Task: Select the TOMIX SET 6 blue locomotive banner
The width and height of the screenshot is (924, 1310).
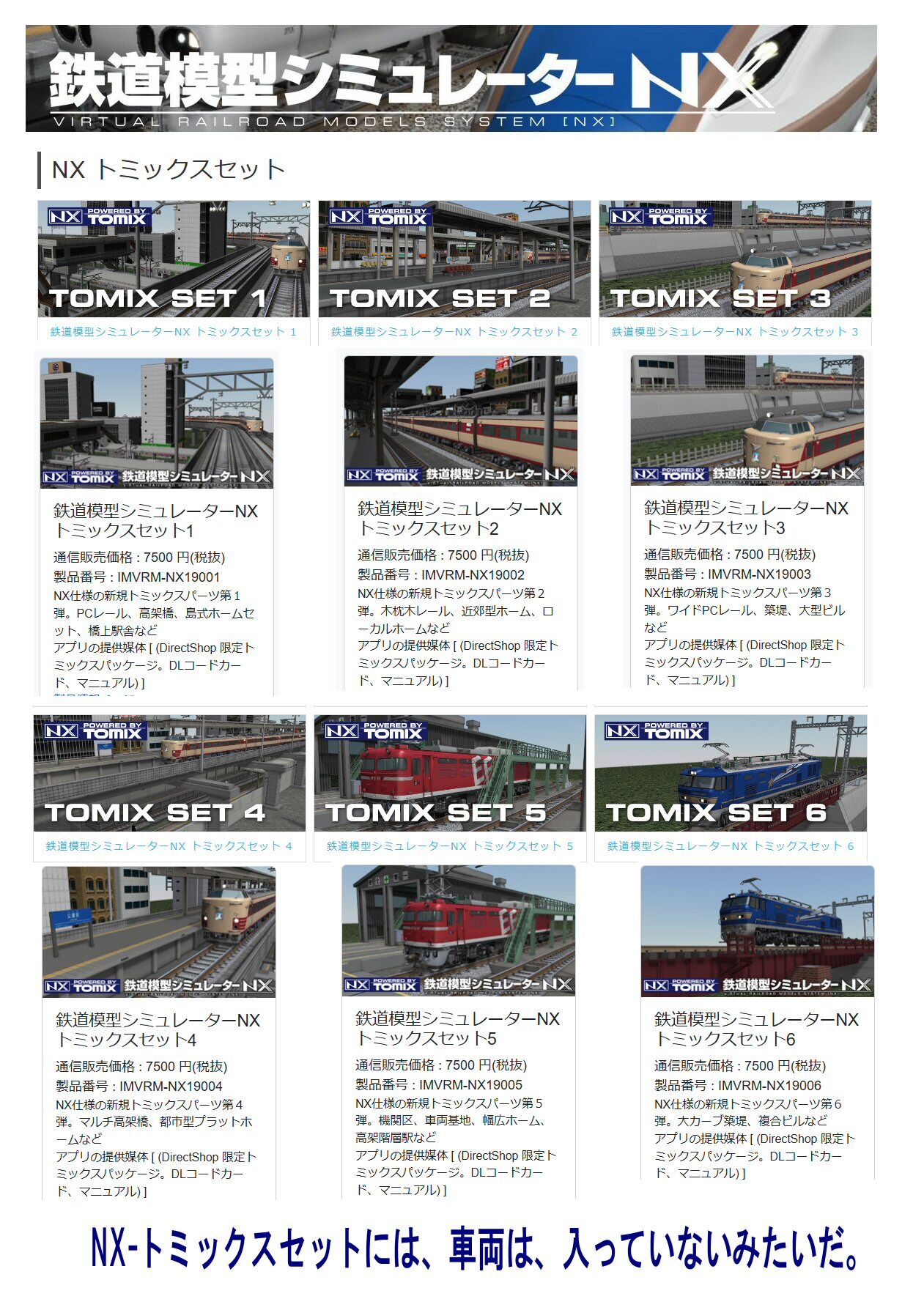Action: tap(732, 773)
